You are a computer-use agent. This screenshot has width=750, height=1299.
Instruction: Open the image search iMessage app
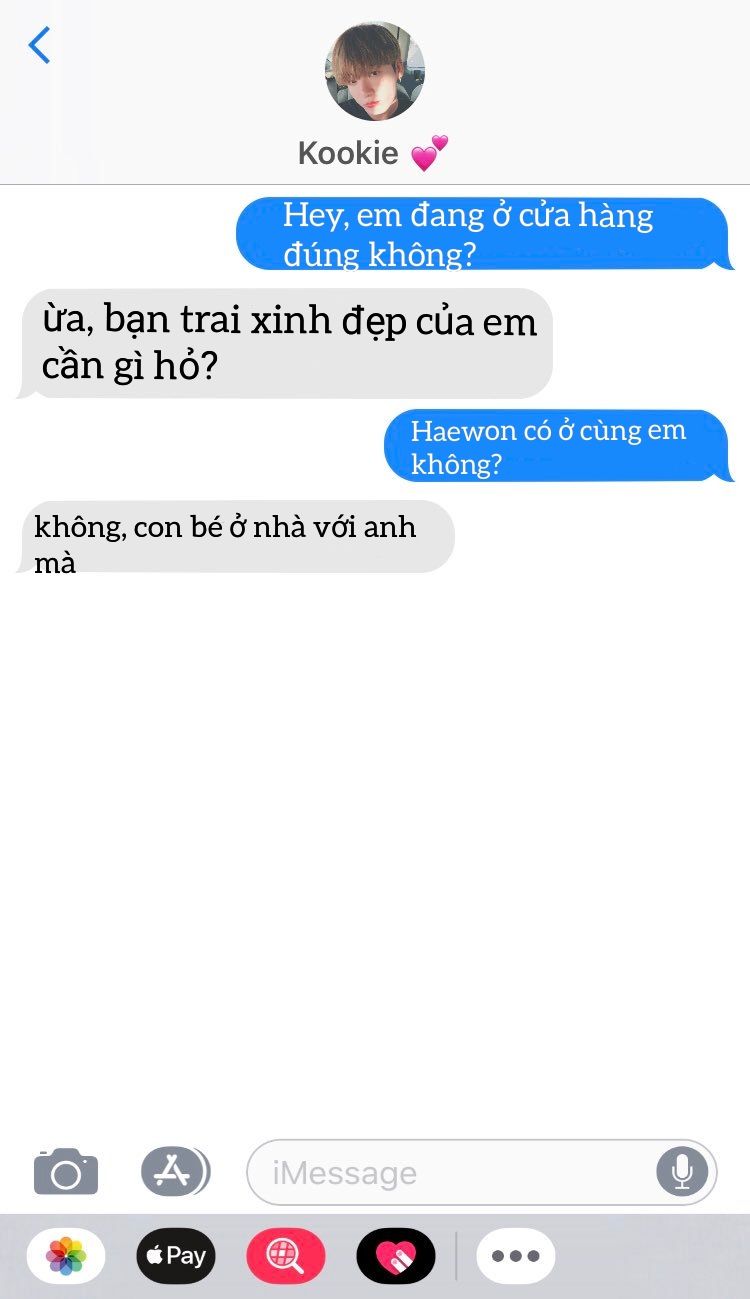point(286,1256)
